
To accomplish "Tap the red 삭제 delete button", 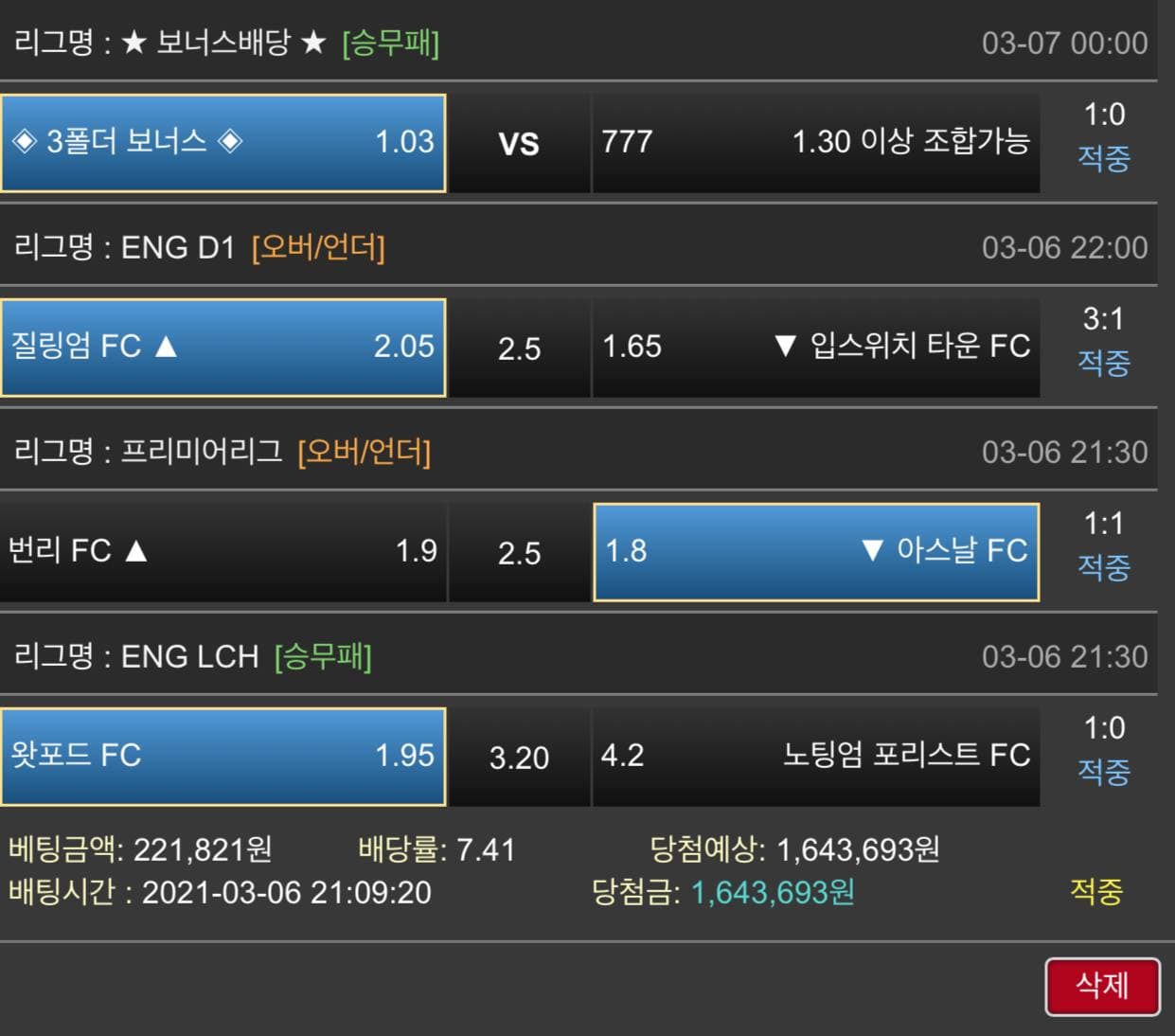I will click(x=1102, y=986).
